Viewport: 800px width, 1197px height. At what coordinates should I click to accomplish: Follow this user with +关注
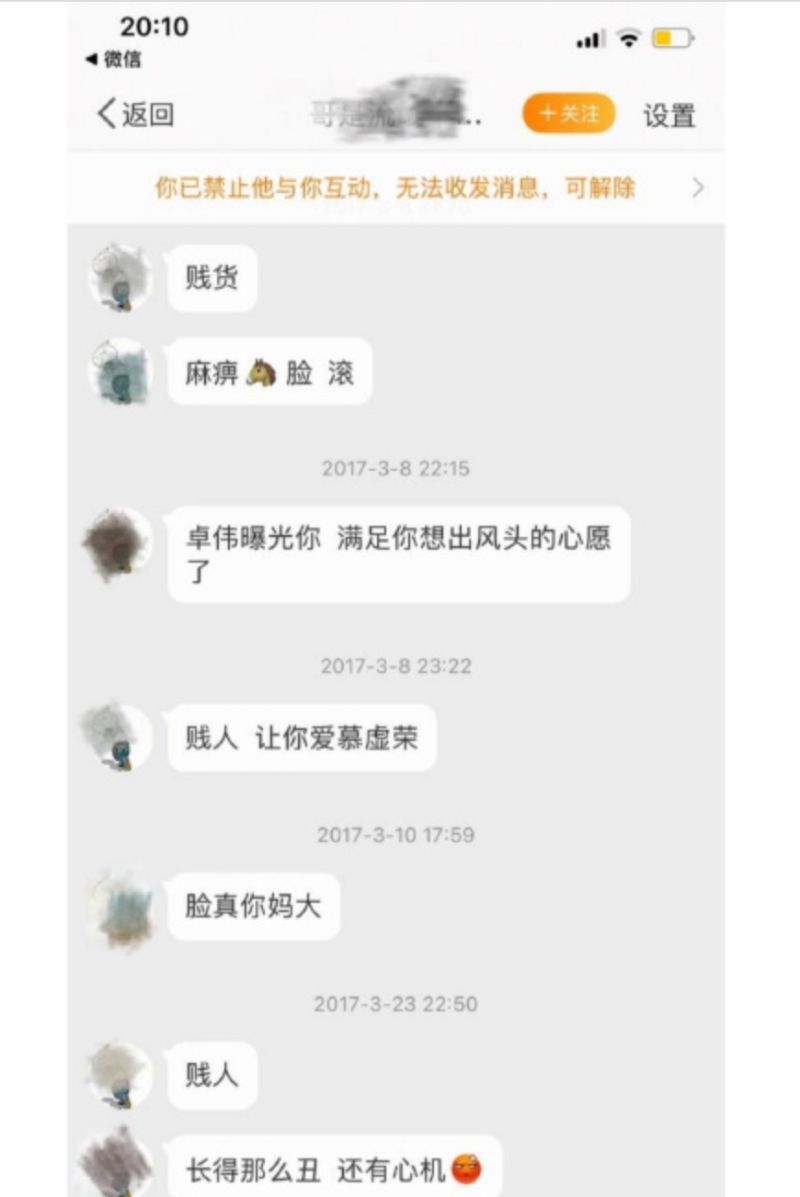(568, 114)
